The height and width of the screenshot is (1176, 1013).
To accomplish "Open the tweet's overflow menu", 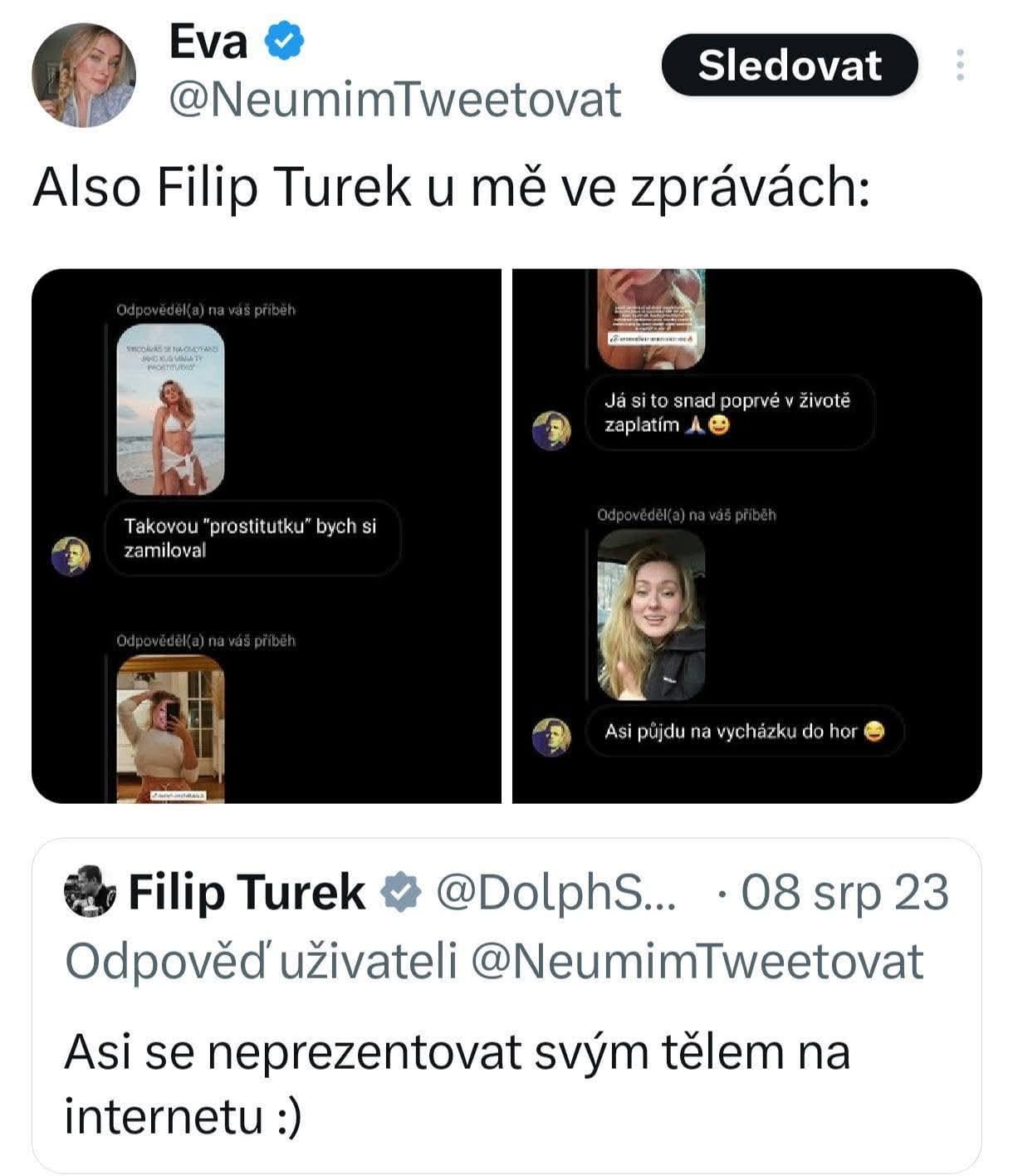I will [x=960, y=66].
